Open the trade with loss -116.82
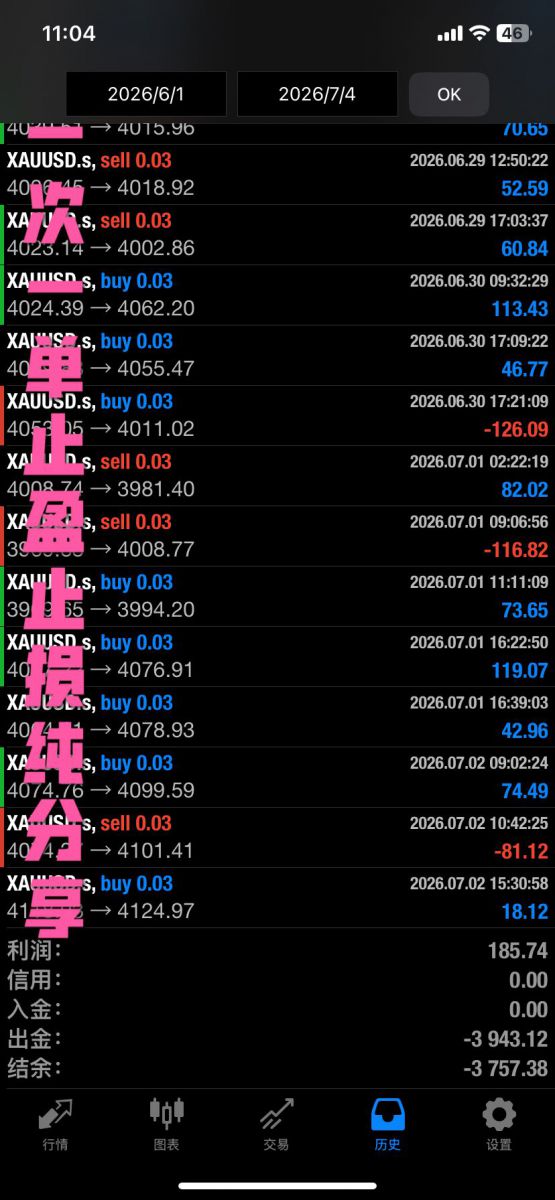This screenshot has height=1200, width=555. coord(277,536)
